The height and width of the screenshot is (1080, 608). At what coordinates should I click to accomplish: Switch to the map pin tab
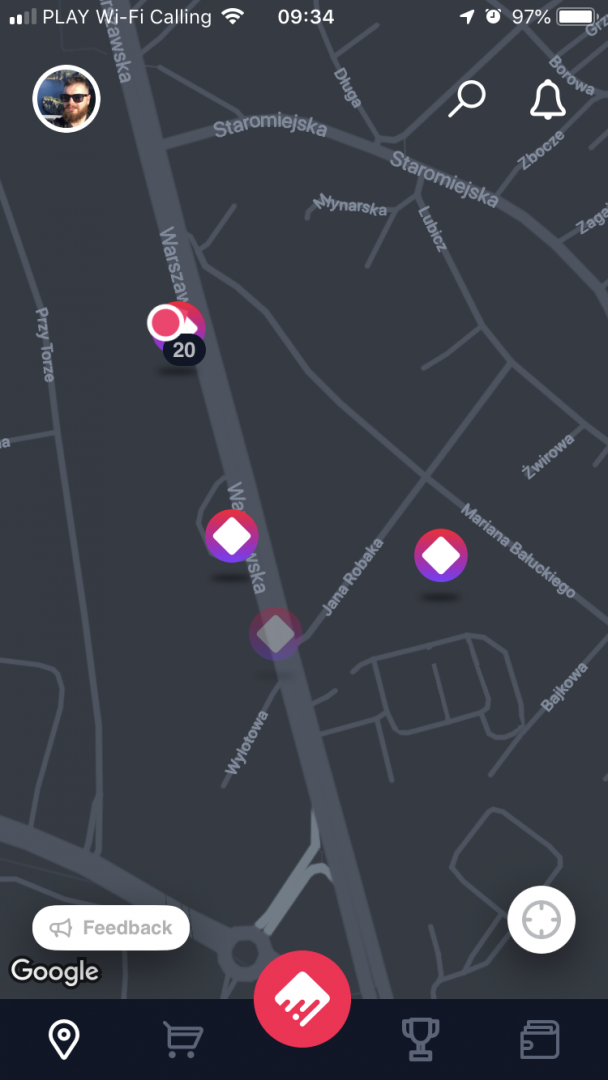65,1040
